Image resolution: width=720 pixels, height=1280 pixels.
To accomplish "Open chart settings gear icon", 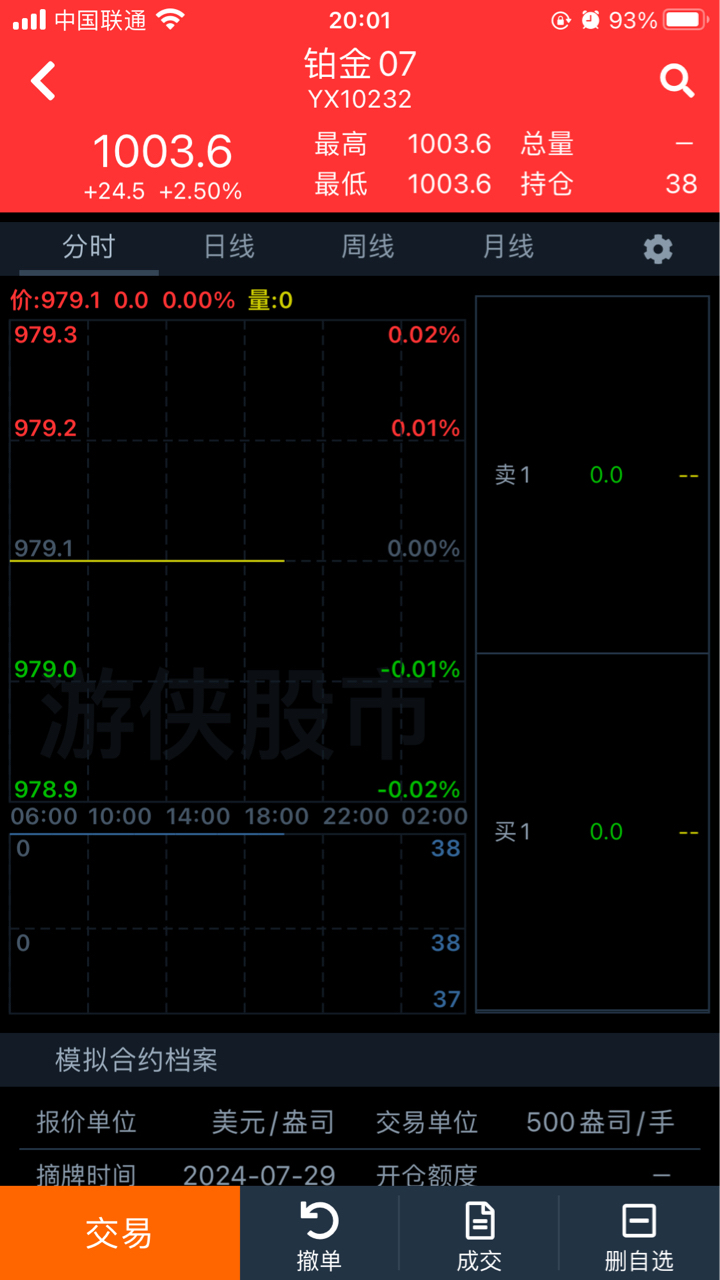I will [x=658, y=249].
